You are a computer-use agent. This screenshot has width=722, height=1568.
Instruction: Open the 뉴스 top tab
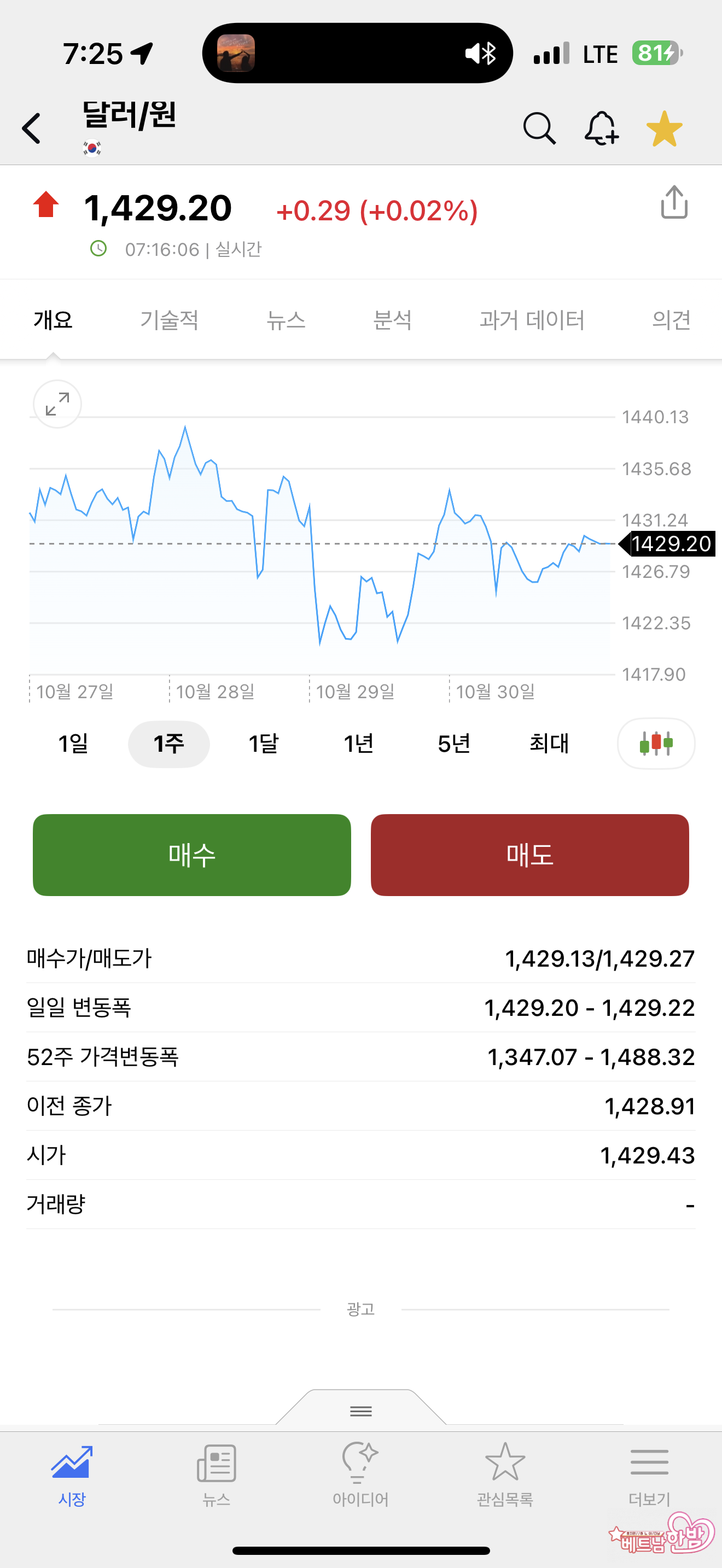point(286,320)
